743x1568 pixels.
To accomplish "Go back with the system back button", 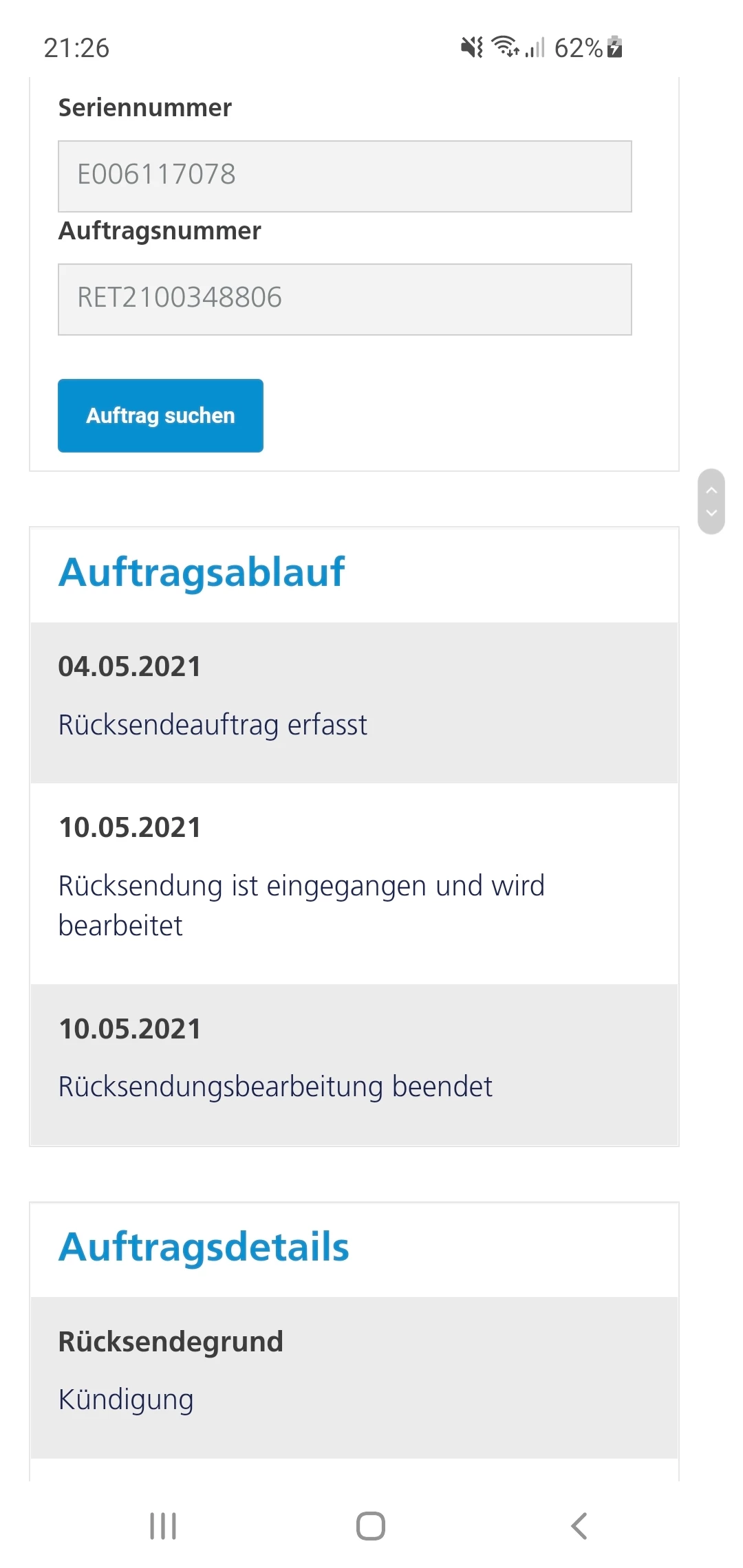I will coord(579,1525).
